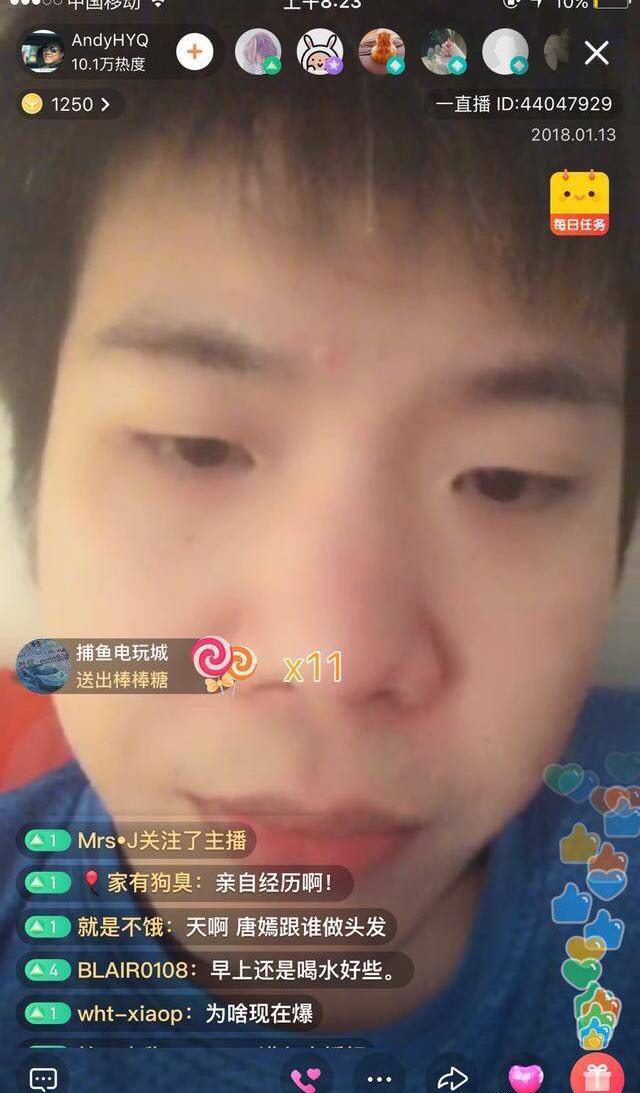
Task: Tap the phone call with heart icon
Action: [x=306, y=1079]
